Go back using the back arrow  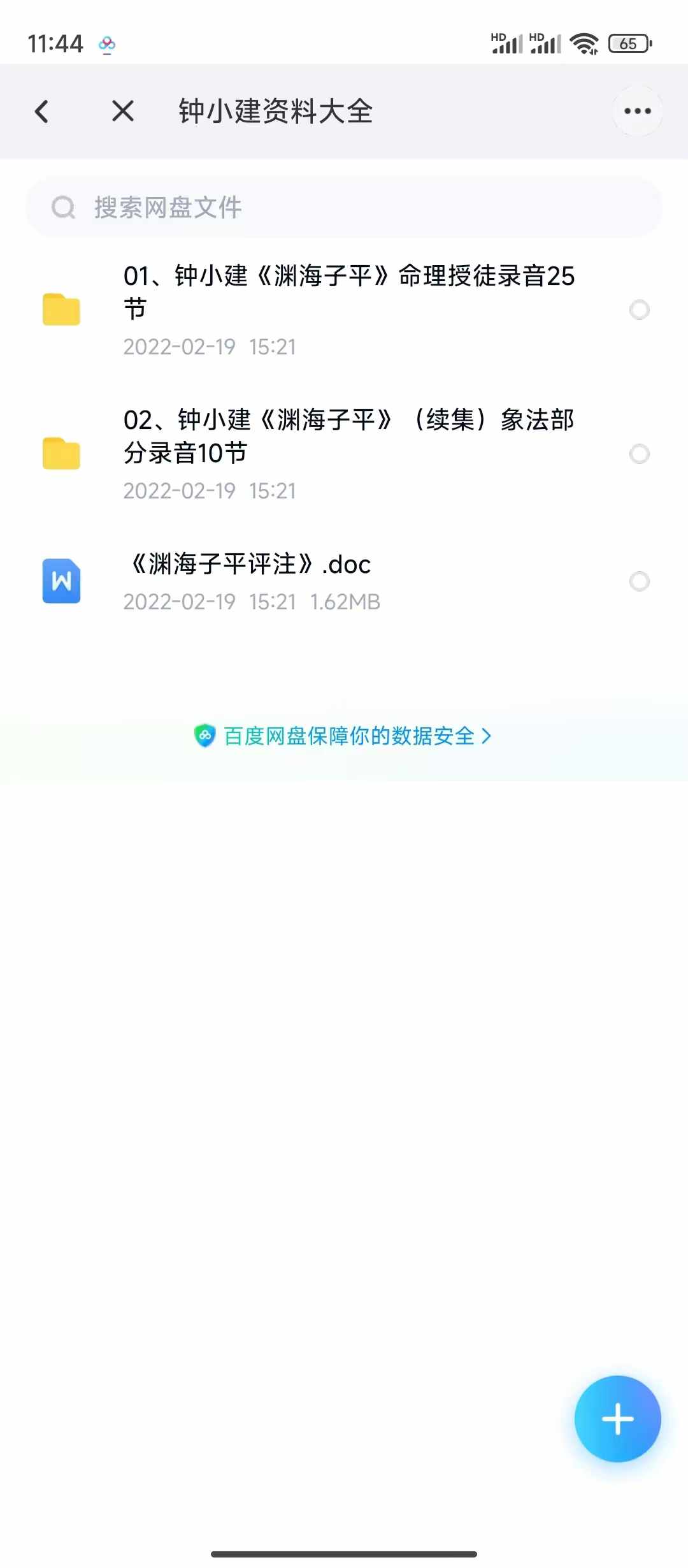[x=42, y=112]
